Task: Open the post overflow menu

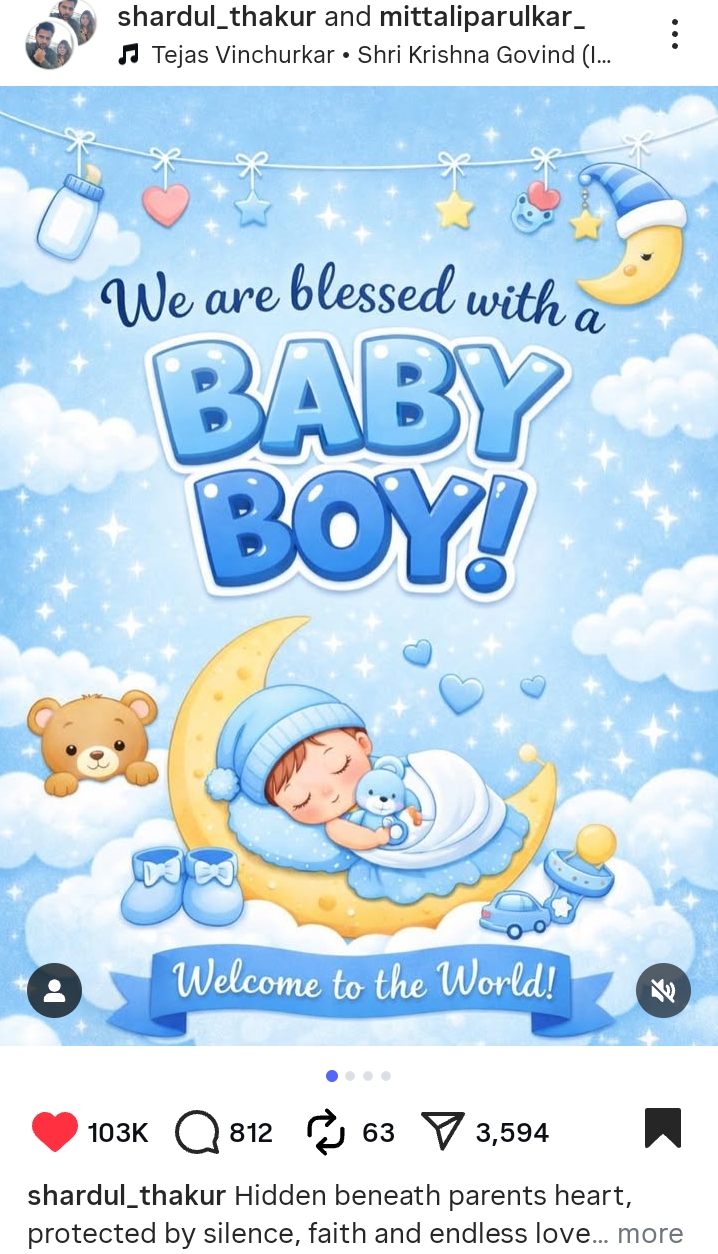Action: [675, 35]
